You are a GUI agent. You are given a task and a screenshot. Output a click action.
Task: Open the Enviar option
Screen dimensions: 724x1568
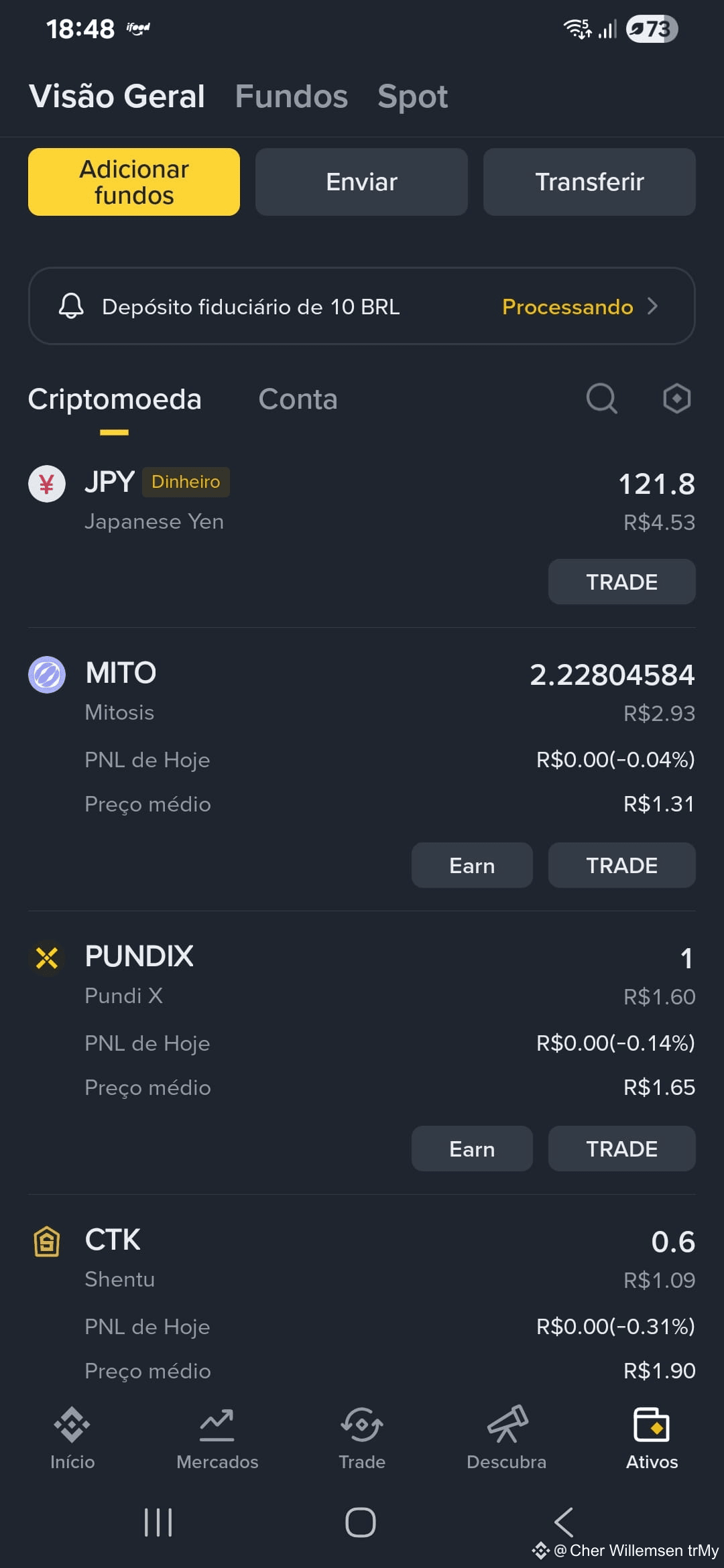[361, 182]
